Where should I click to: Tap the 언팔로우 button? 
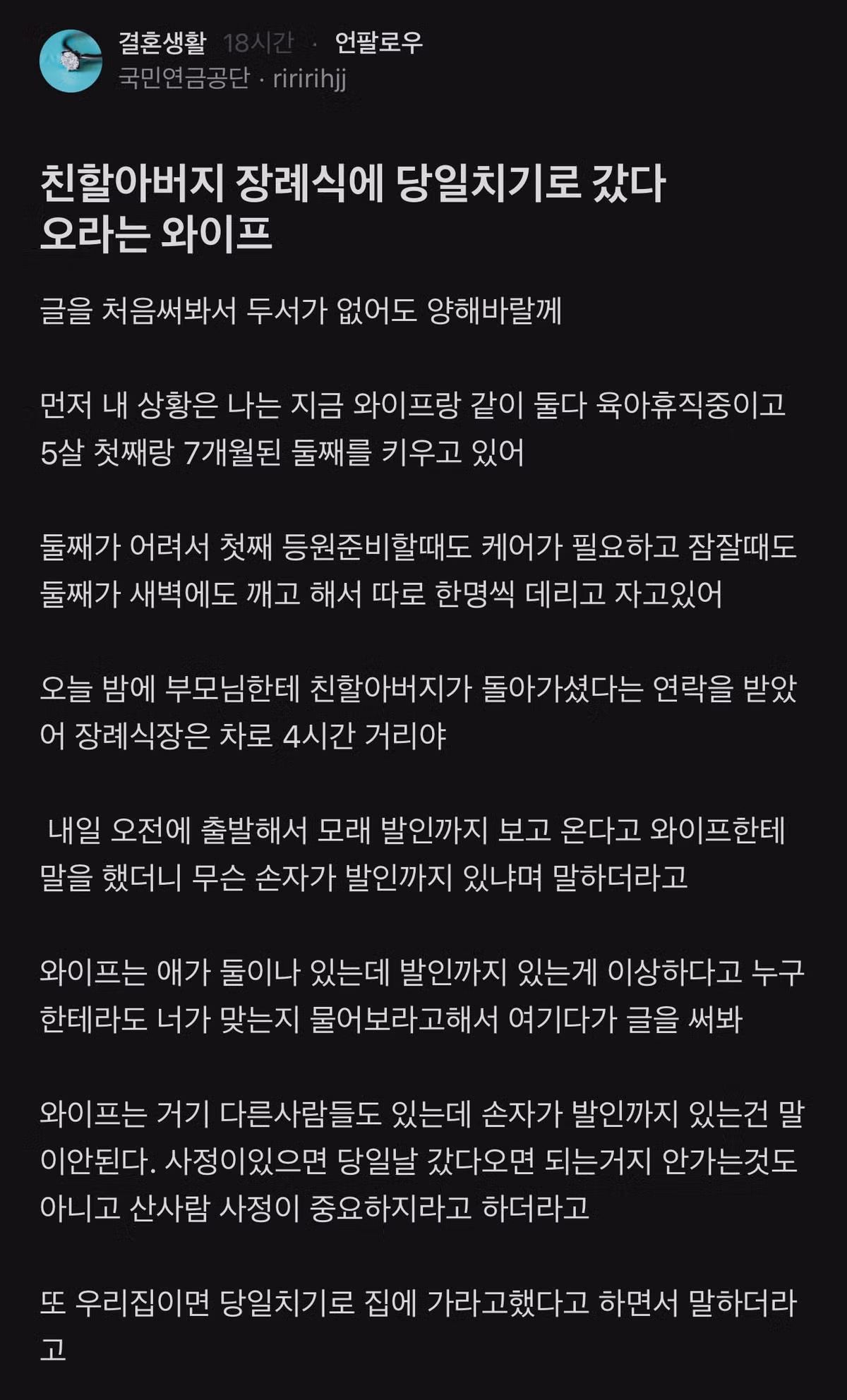(x=378, y=43)
